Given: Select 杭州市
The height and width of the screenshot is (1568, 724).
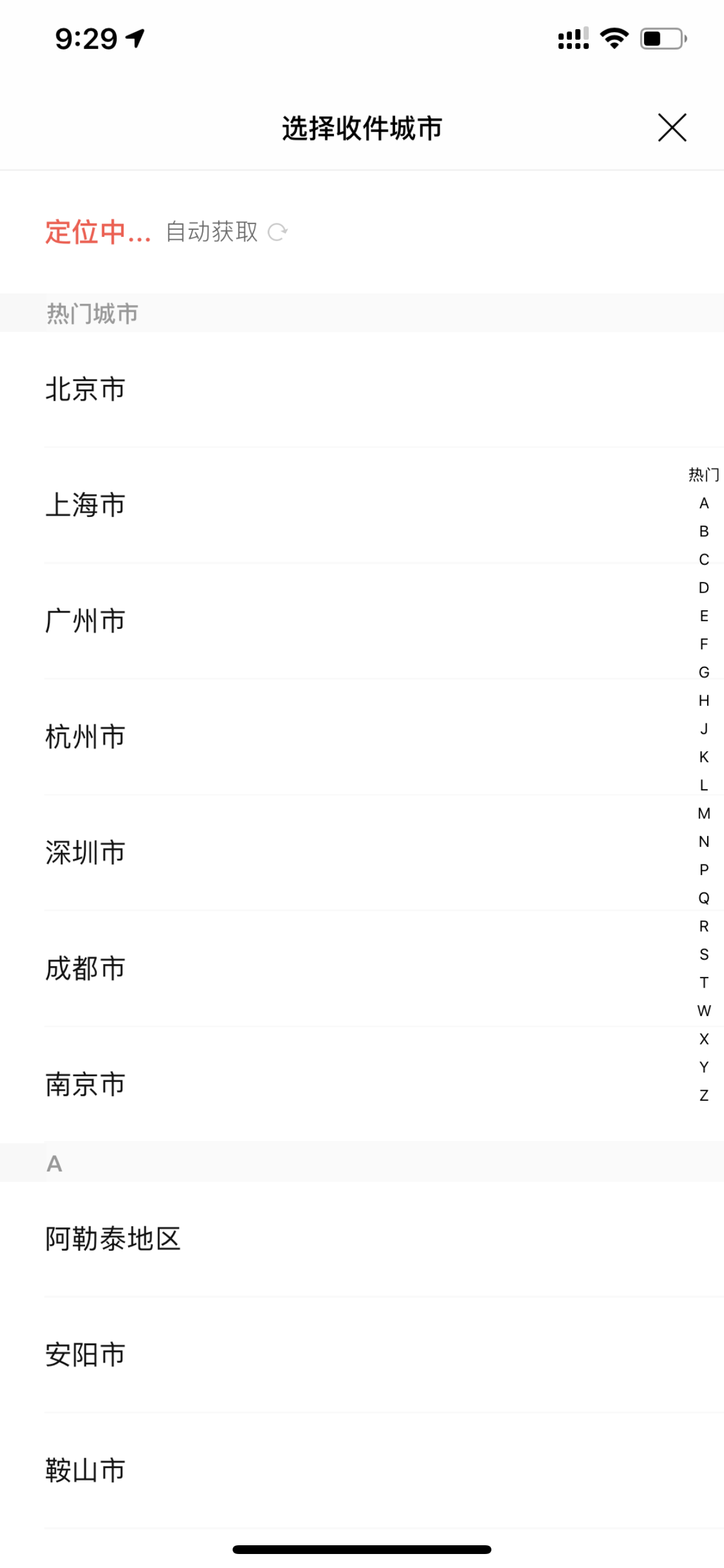Looking at the screenshot, I should pyautogui.click(x=362, y=737).
